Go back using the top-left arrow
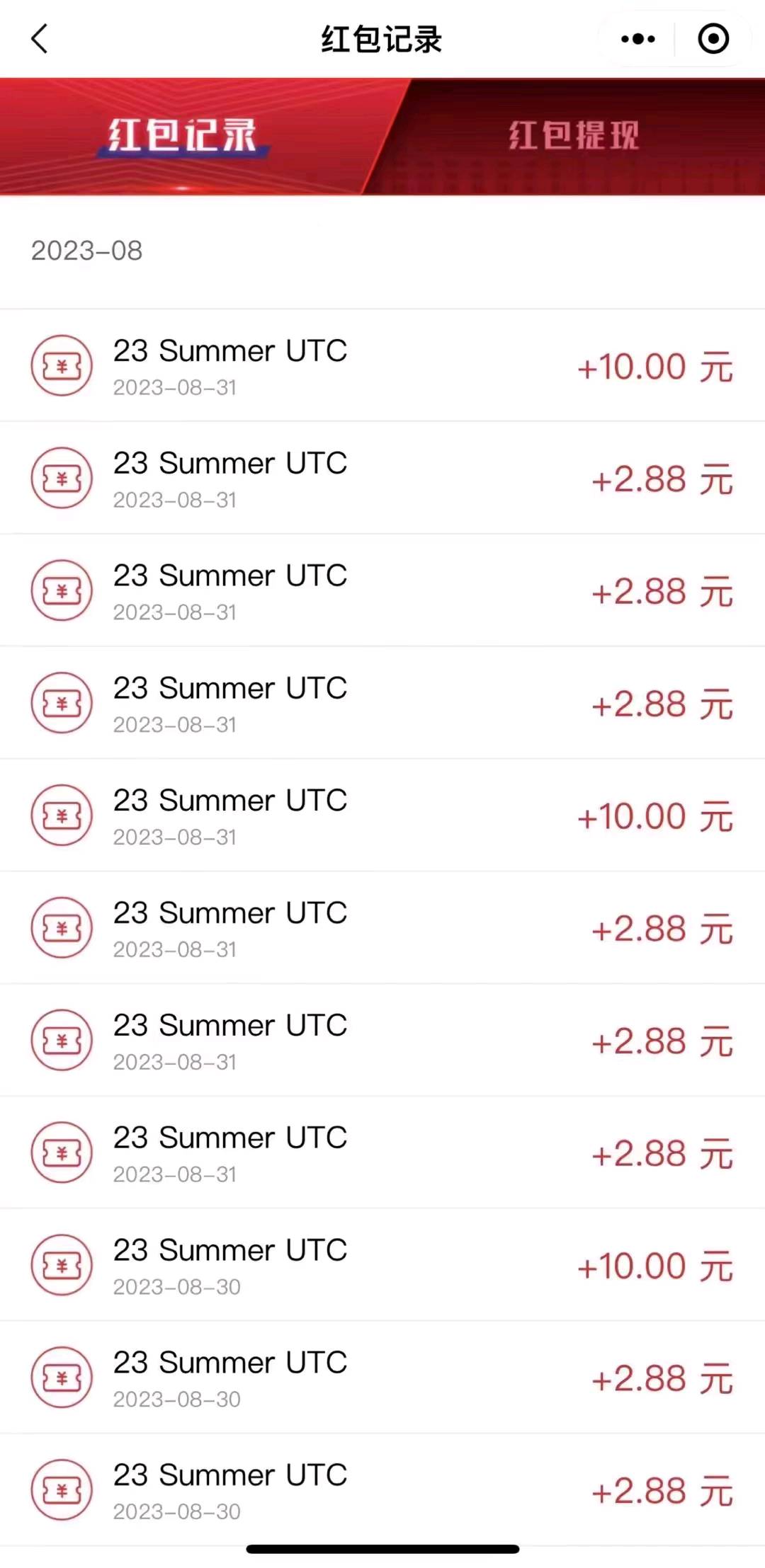The height and width of the screenshot is (1568, 765). pos(40,39)
